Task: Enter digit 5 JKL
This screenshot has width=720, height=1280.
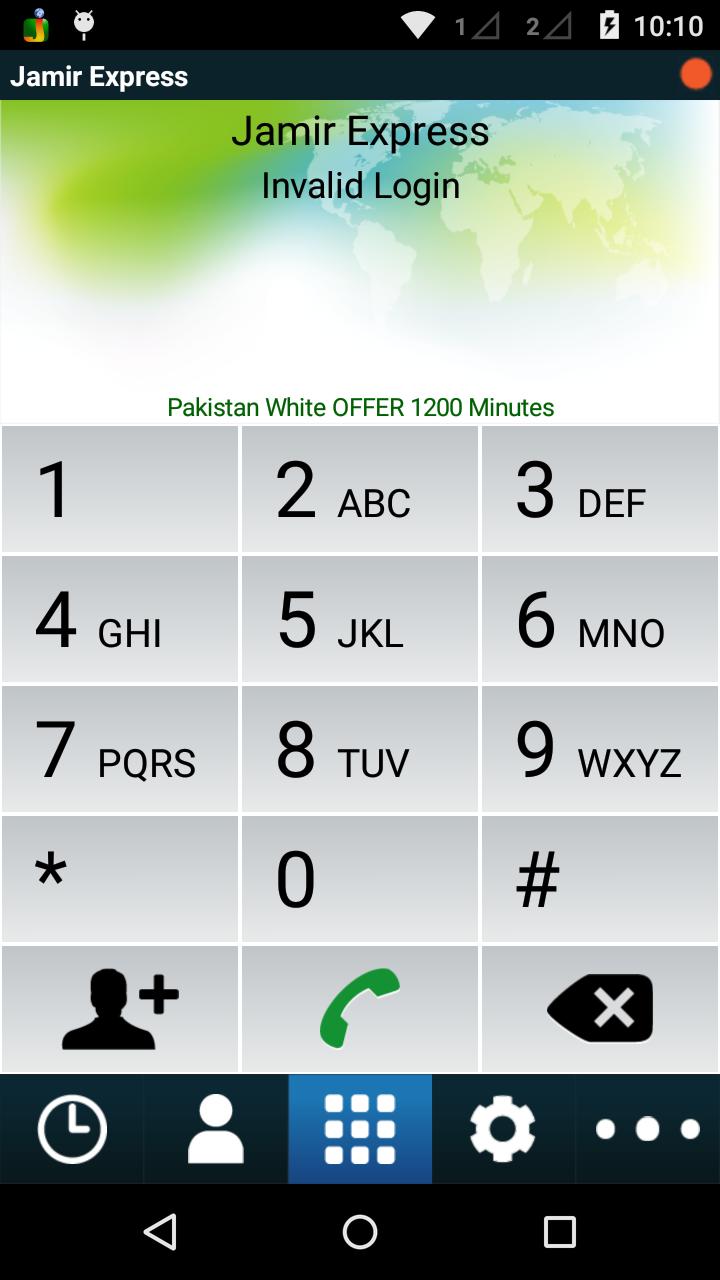Action: [x=360, y=619]
